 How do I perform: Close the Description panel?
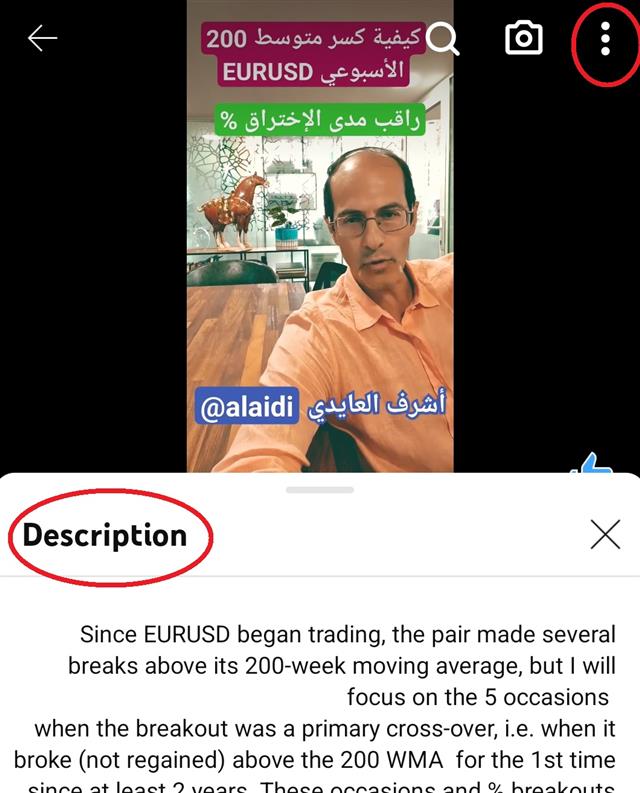point(605,535)
